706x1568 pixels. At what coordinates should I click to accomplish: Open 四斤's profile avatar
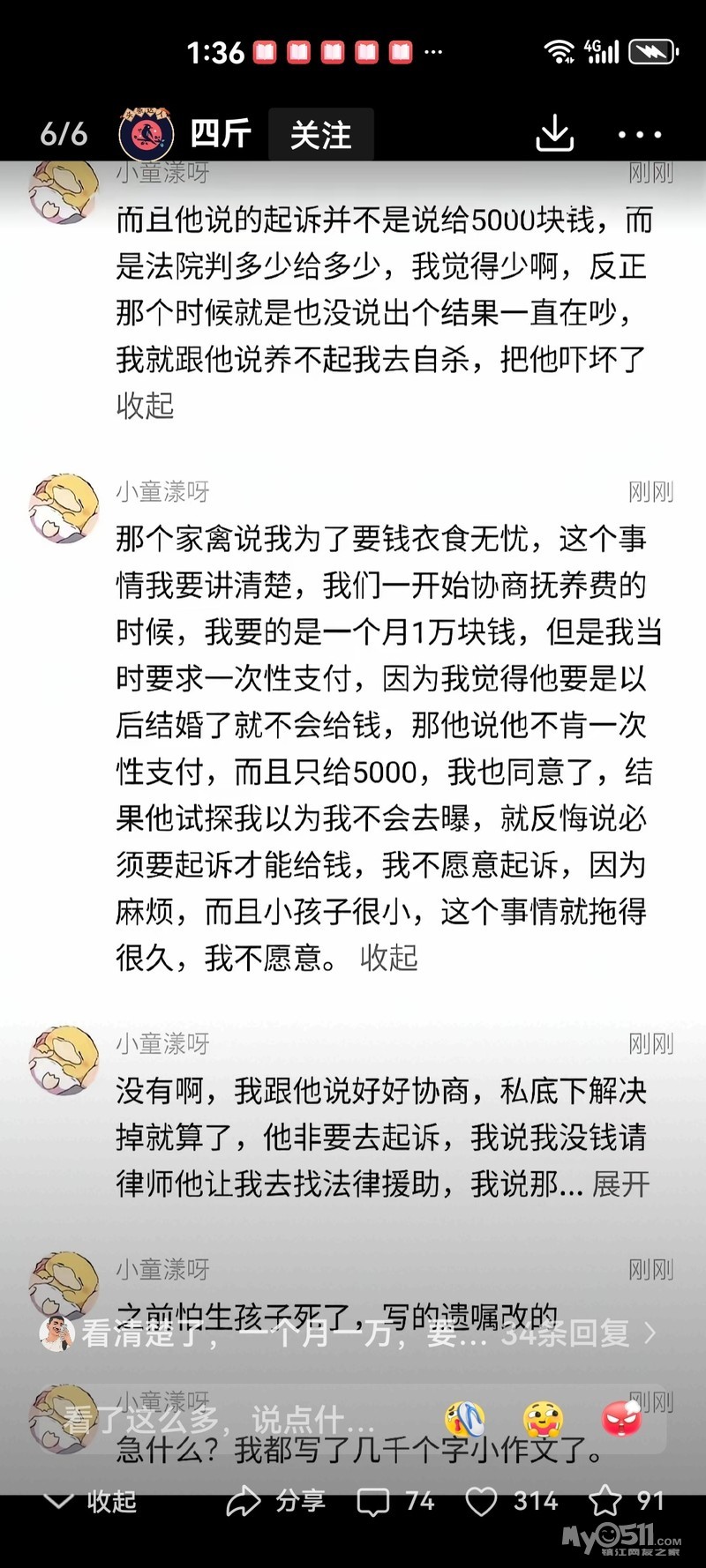pos(146,134)
